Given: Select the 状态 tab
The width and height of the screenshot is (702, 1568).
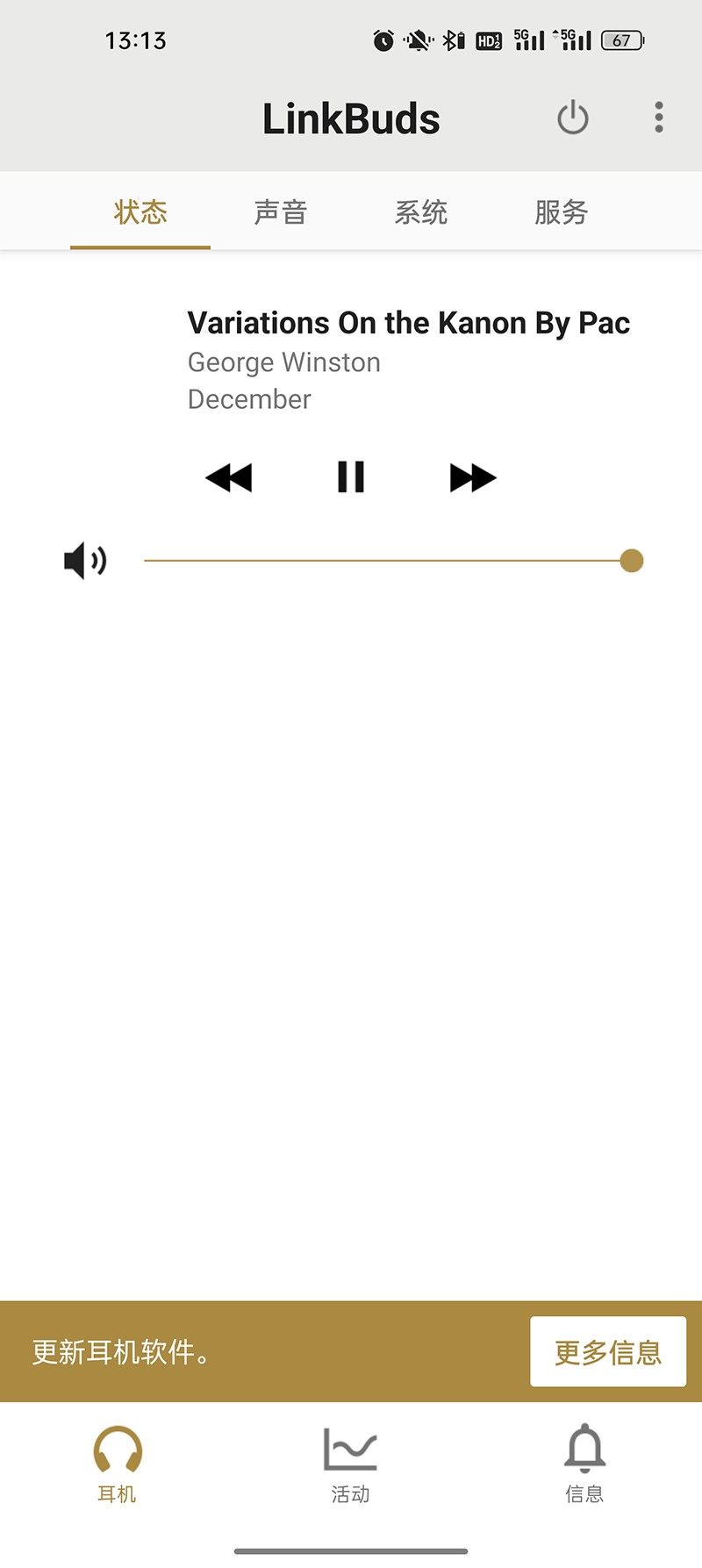Looking at the screenshot, I should point(140,212).
